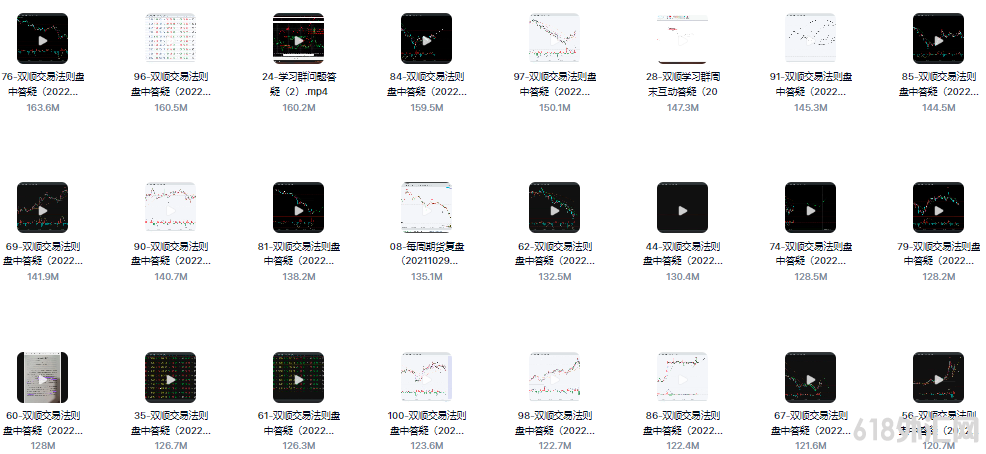Viewport: 986px width, 454px height.
Task: Open video 91-双顺交易法则 (145.3M)
Action: click(810, 39)
